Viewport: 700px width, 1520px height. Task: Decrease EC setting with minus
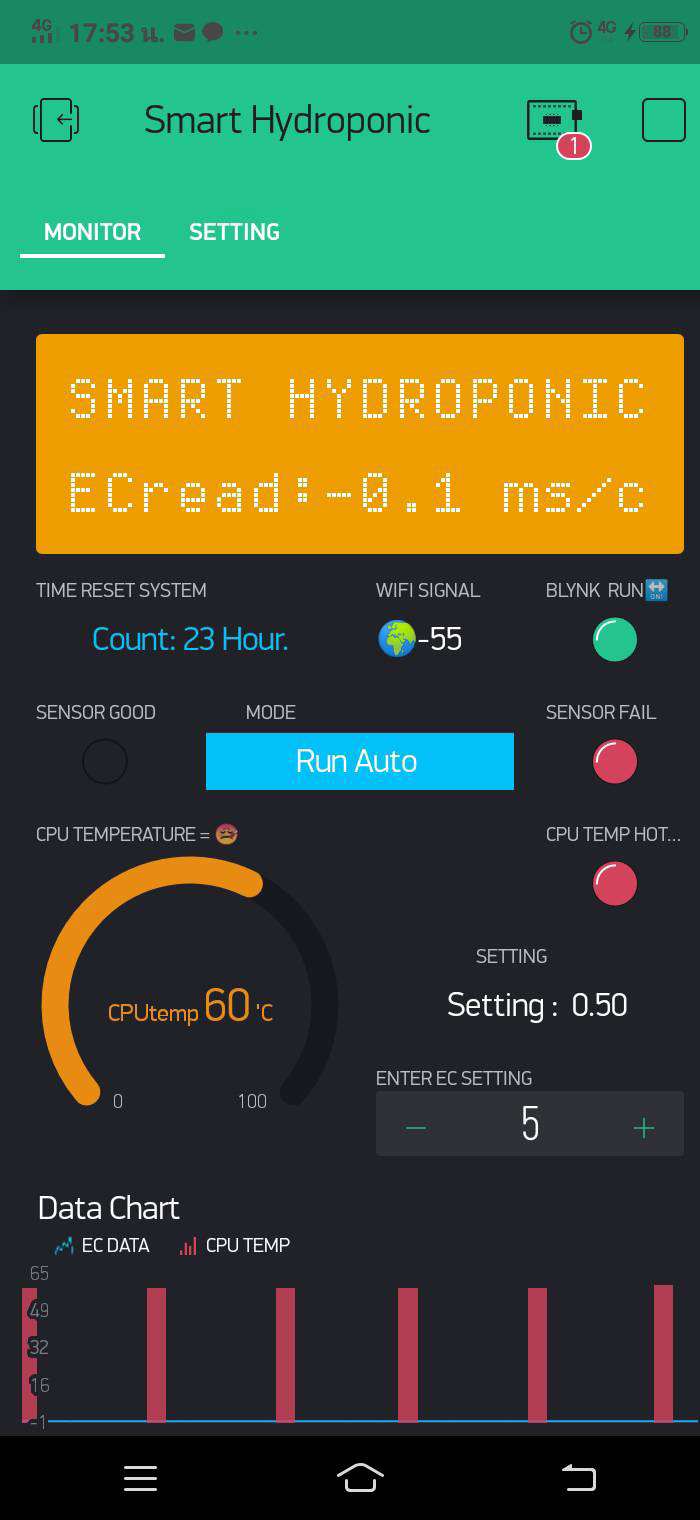[x=416, y=1128]
